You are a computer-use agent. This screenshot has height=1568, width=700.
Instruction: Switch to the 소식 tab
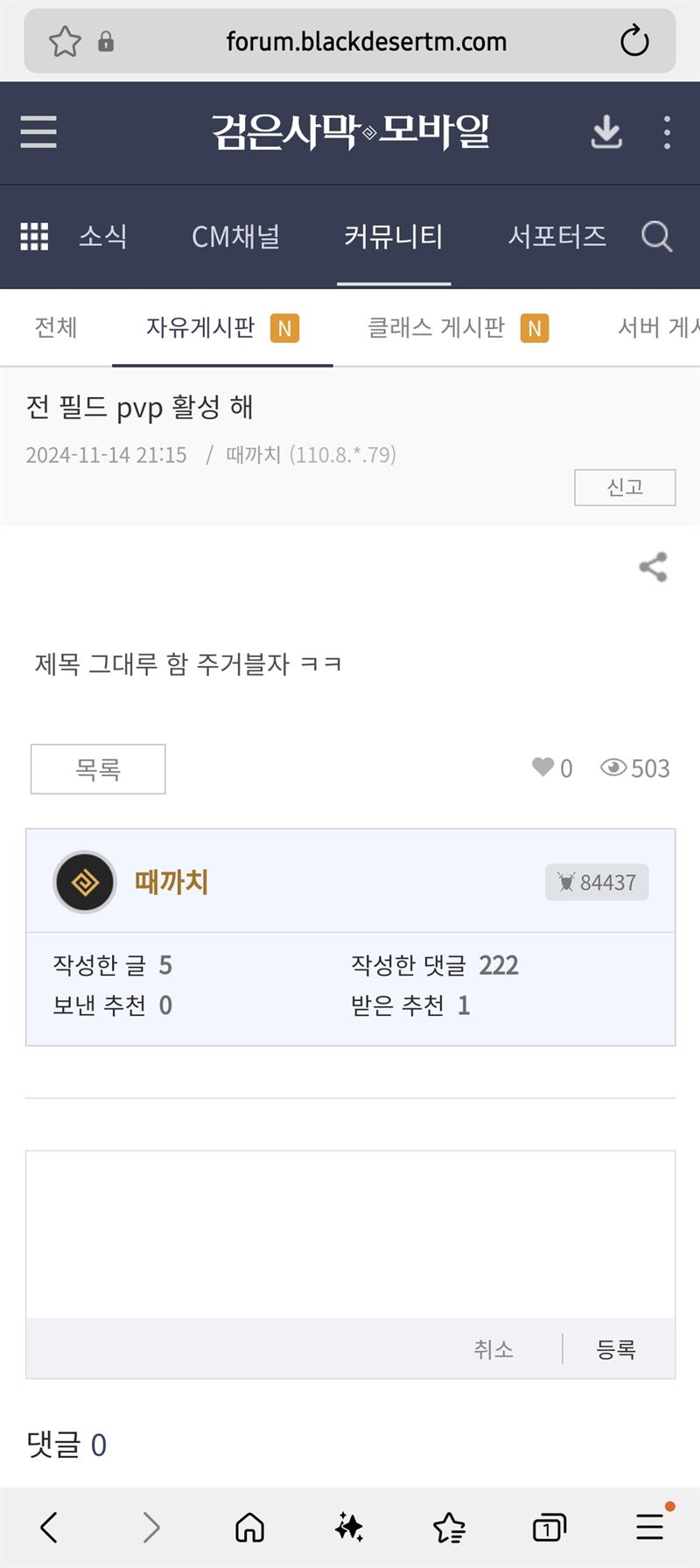coord(103,236)
